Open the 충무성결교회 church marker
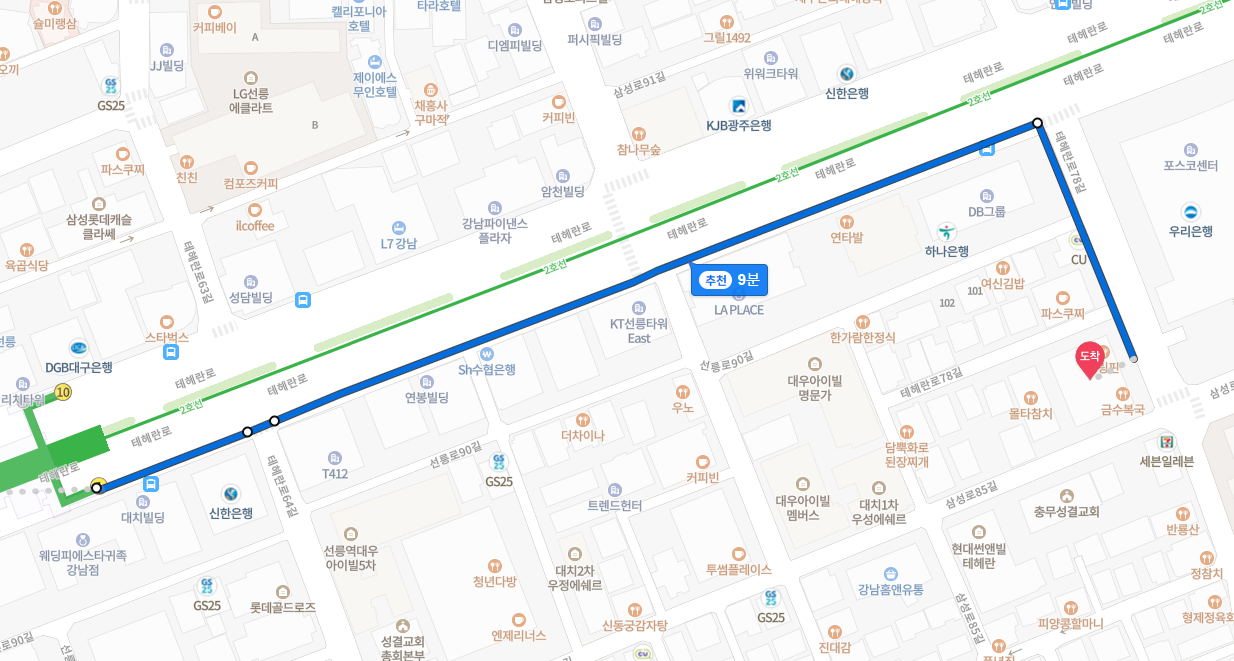This screenshot has width=1234, height=661. (1066, 496)
